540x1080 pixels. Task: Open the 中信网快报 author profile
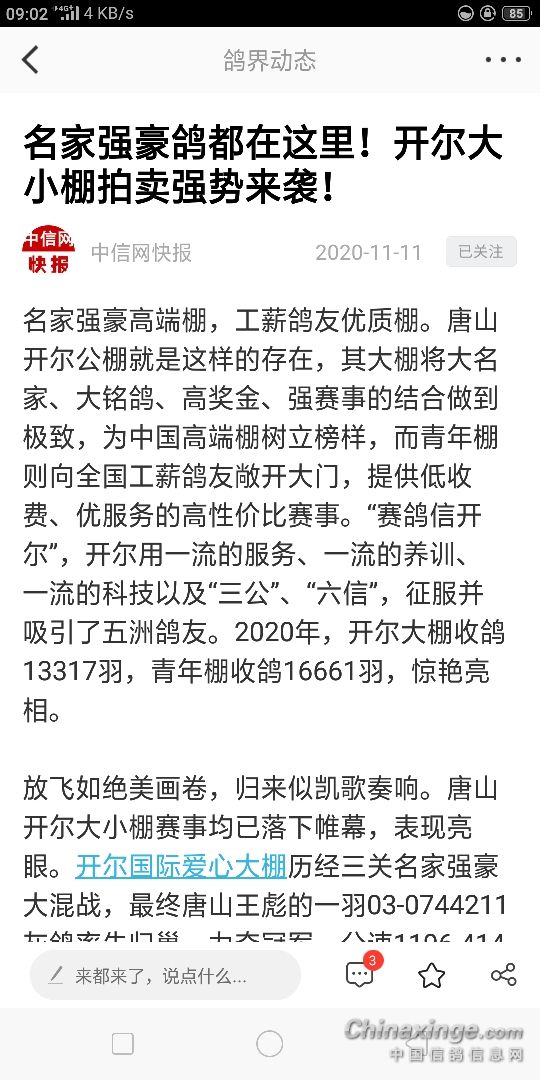click(141, 252)
